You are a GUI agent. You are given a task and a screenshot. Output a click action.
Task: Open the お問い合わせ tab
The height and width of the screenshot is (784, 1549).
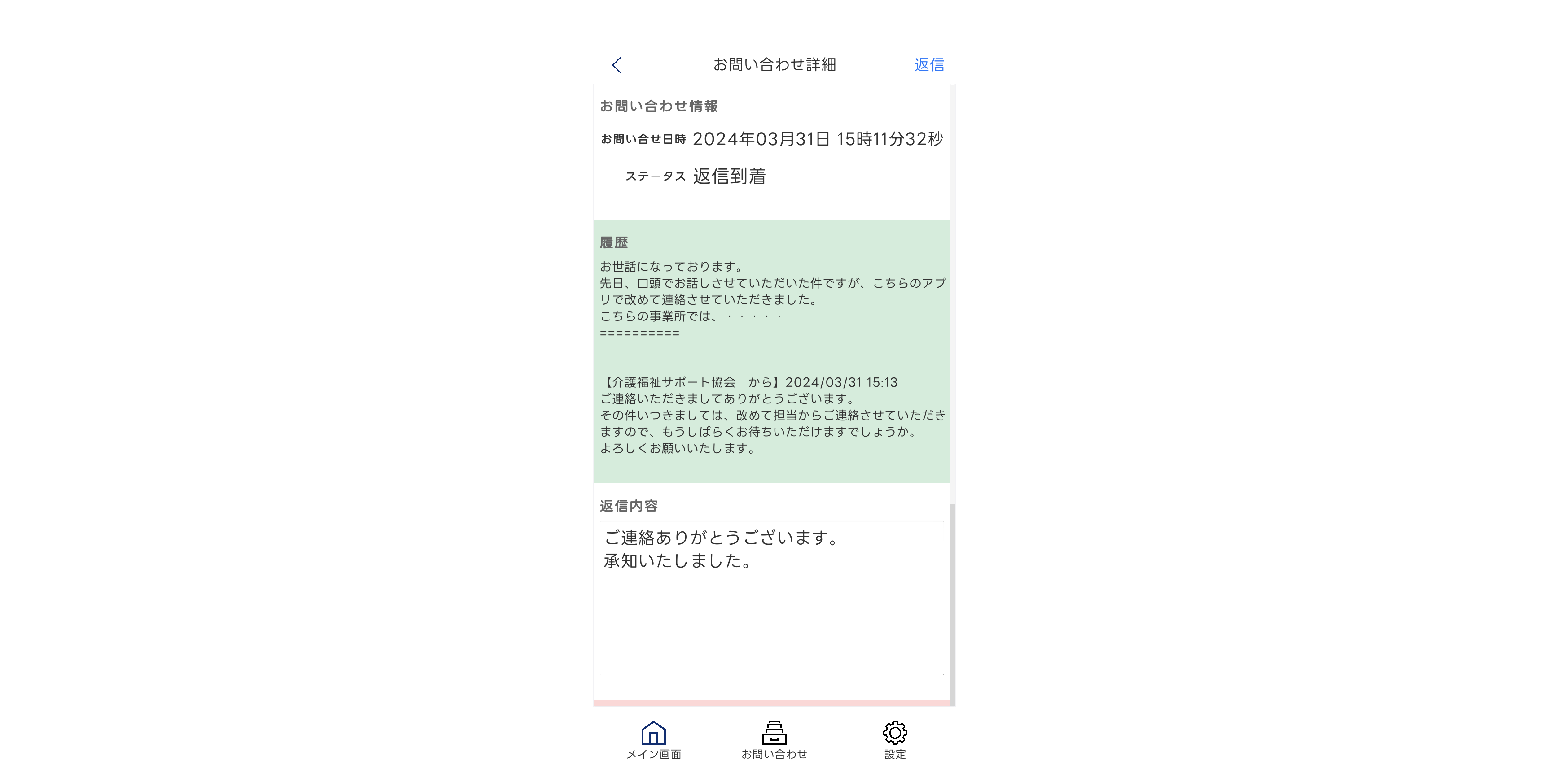774,740
